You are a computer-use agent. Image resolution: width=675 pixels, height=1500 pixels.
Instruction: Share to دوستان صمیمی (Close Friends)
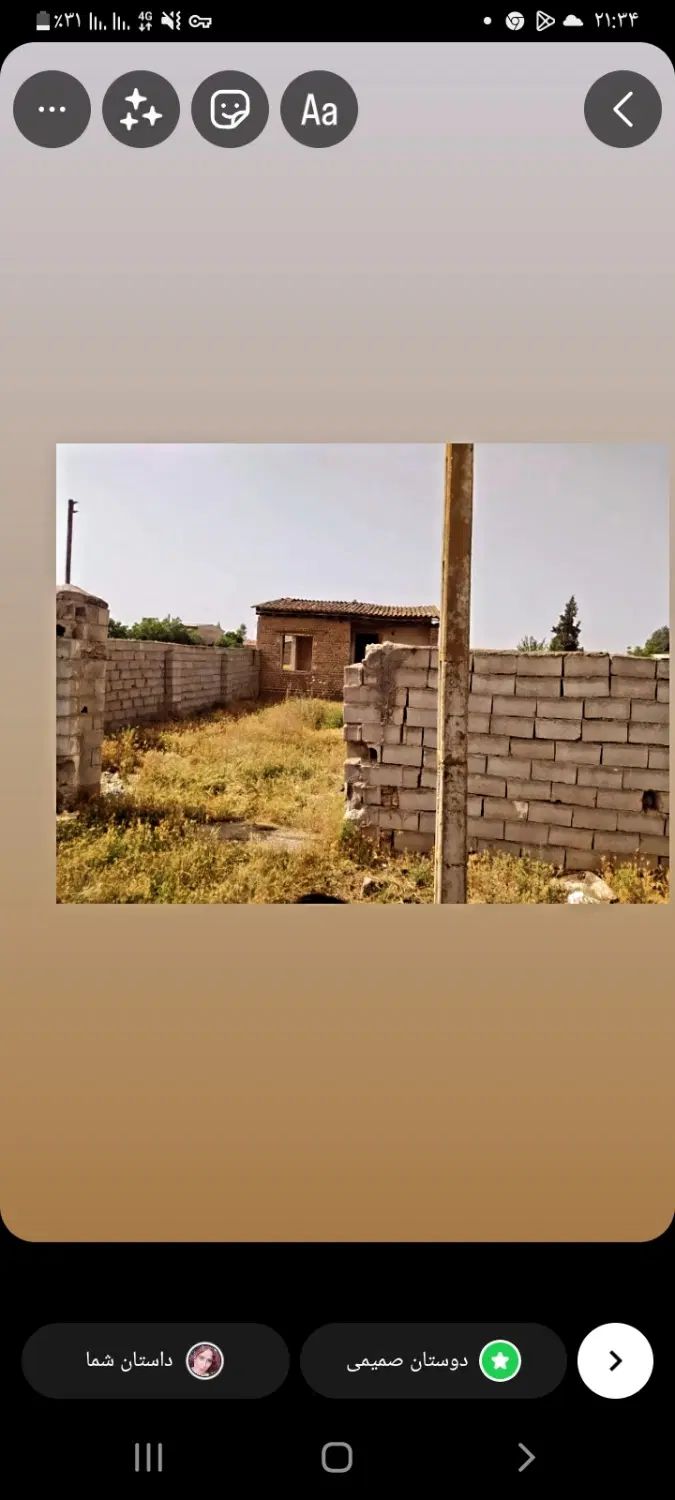click(x=433, y=1361)
